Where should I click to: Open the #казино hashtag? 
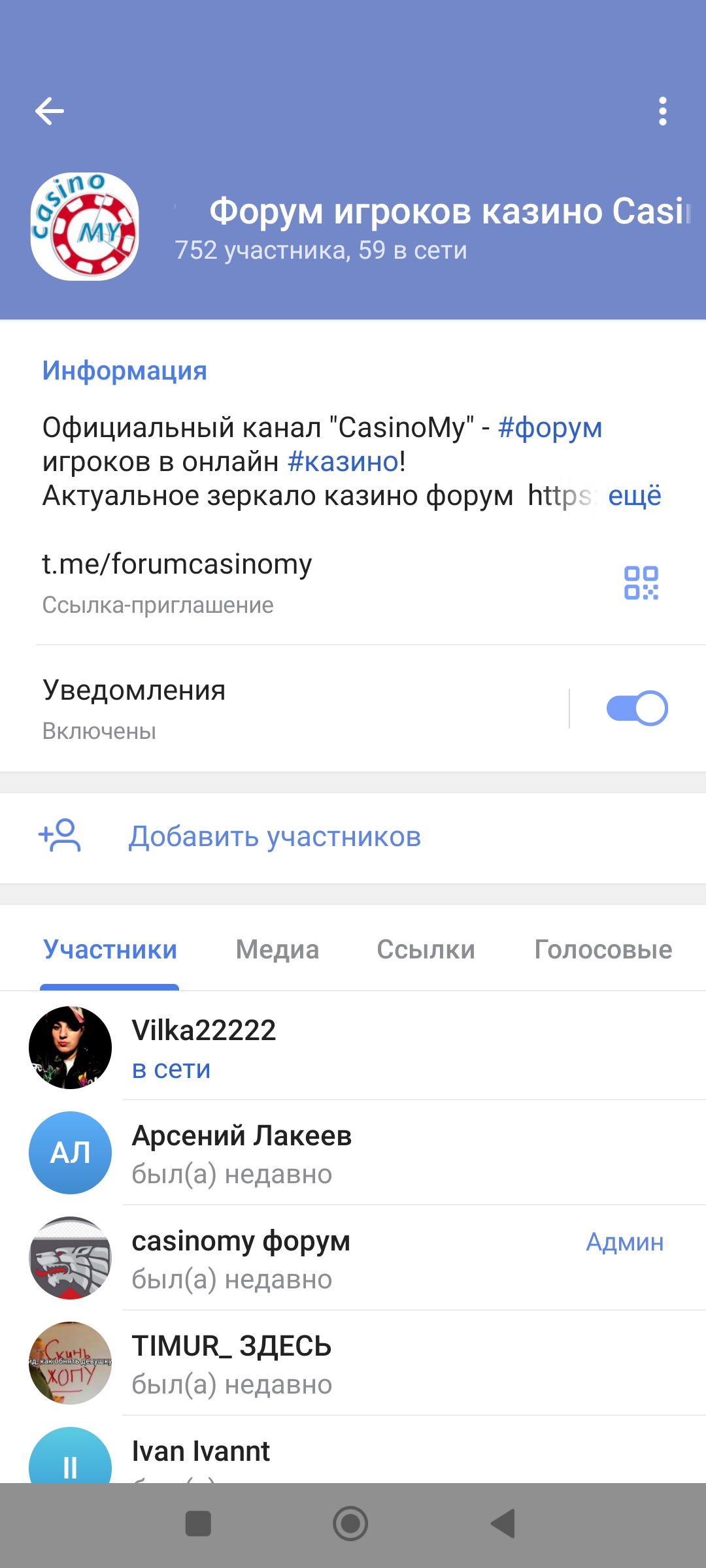(343, 462)
